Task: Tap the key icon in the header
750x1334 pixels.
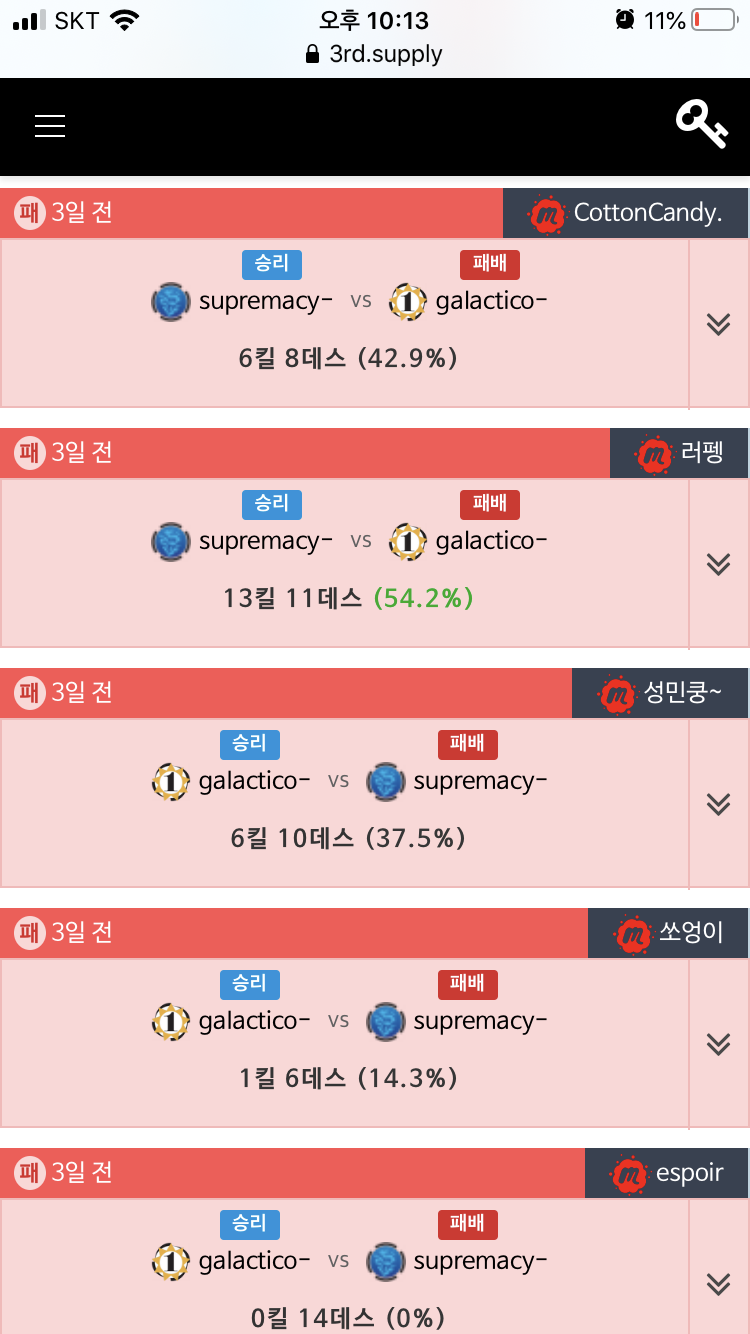Action: coord(701,125)
